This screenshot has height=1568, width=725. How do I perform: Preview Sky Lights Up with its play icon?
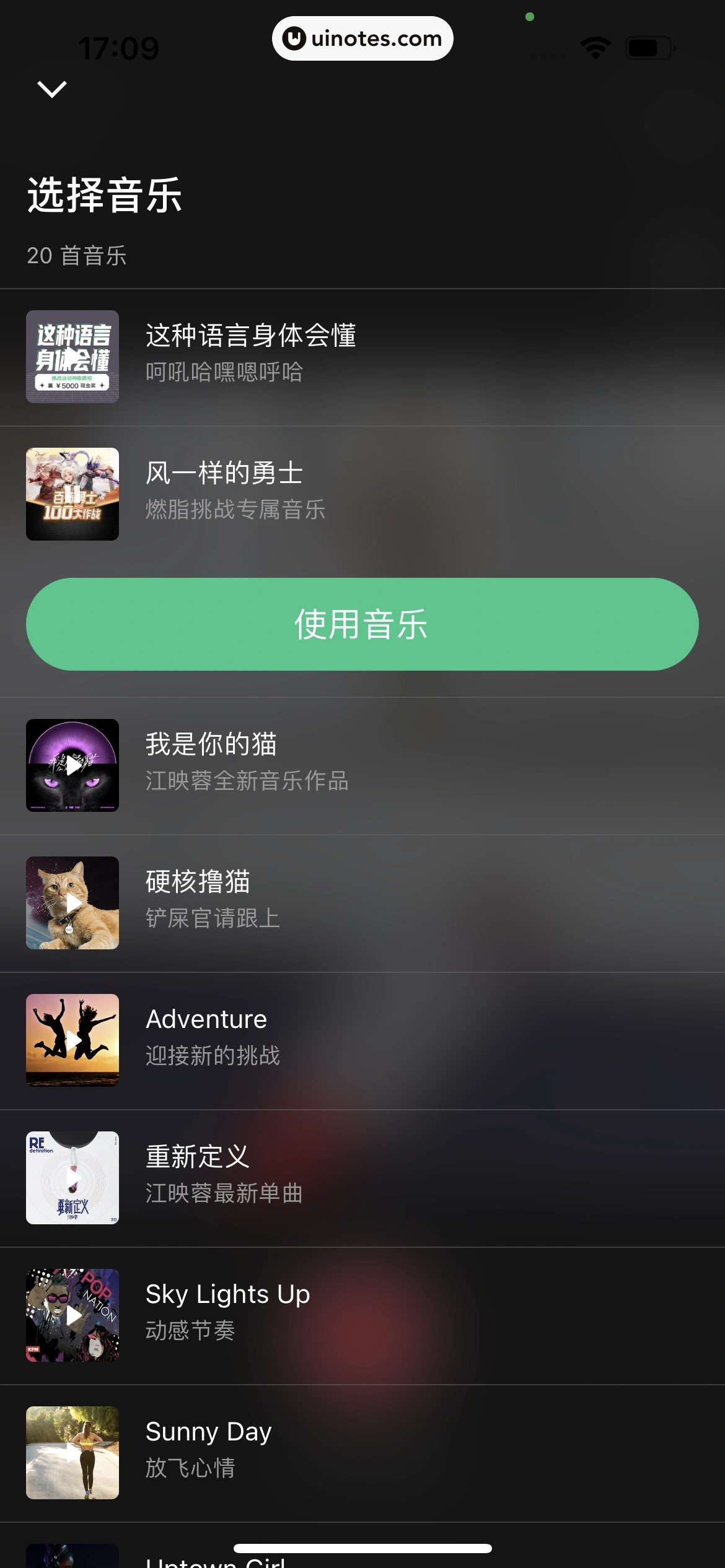(72, 1317)
